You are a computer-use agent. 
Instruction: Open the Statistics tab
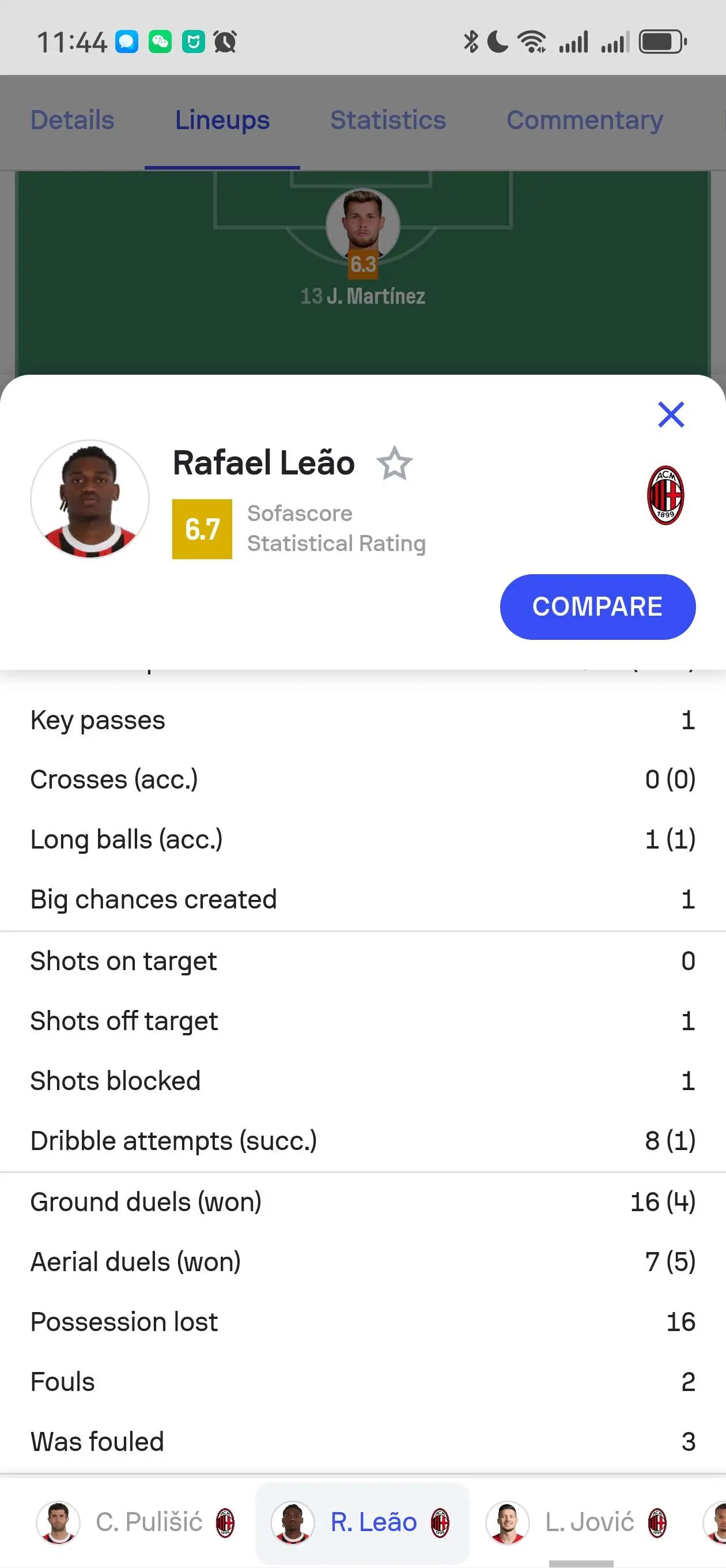tap(388, 120)
